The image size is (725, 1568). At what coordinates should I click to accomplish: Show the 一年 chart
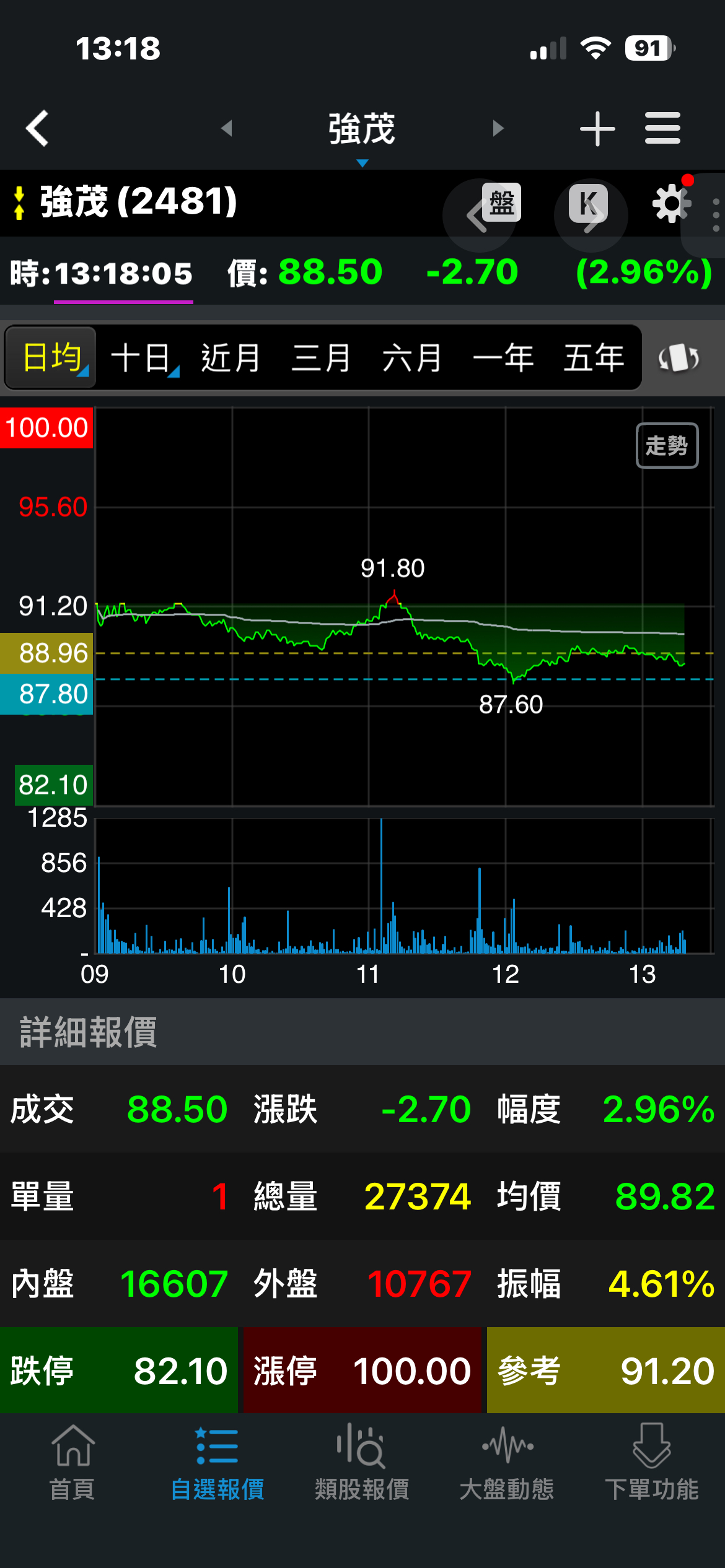point(503,358)
